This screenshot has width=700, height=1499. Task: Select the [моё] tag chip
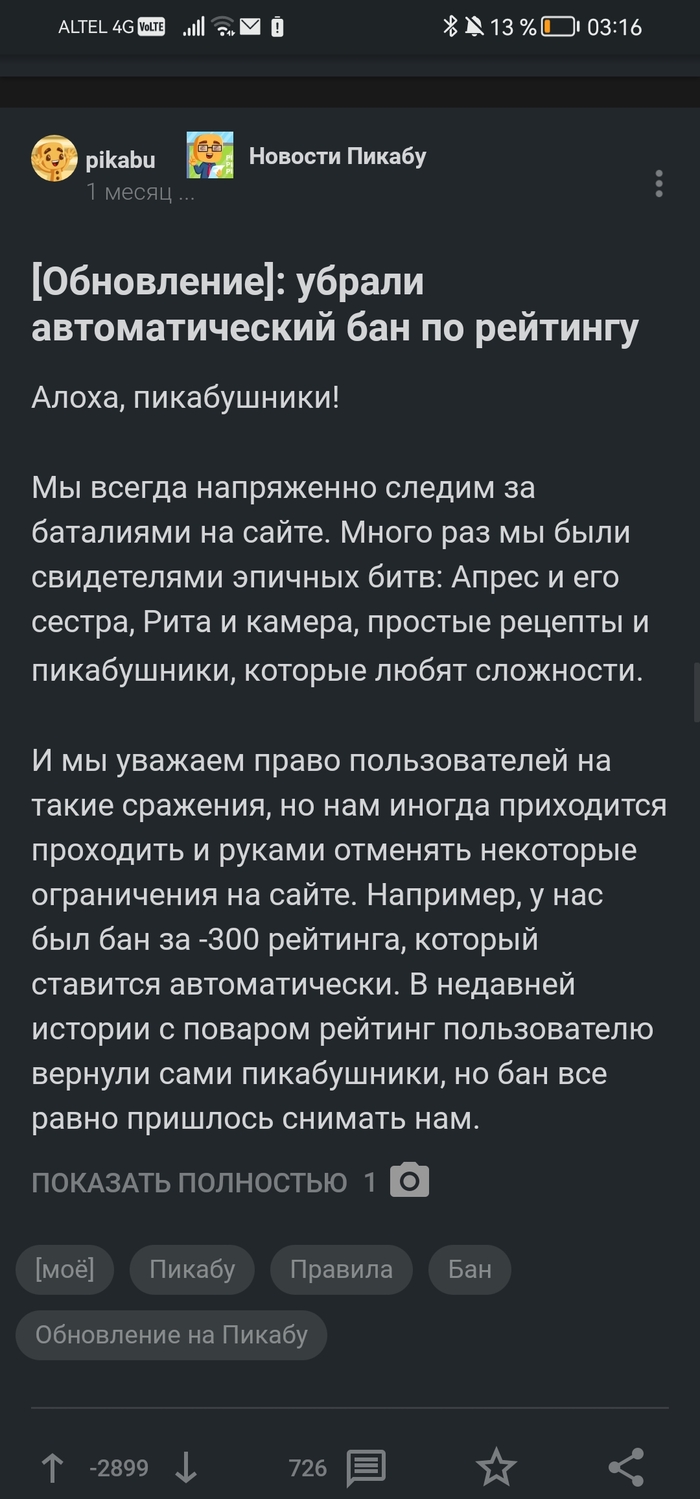pos(65,1270)
